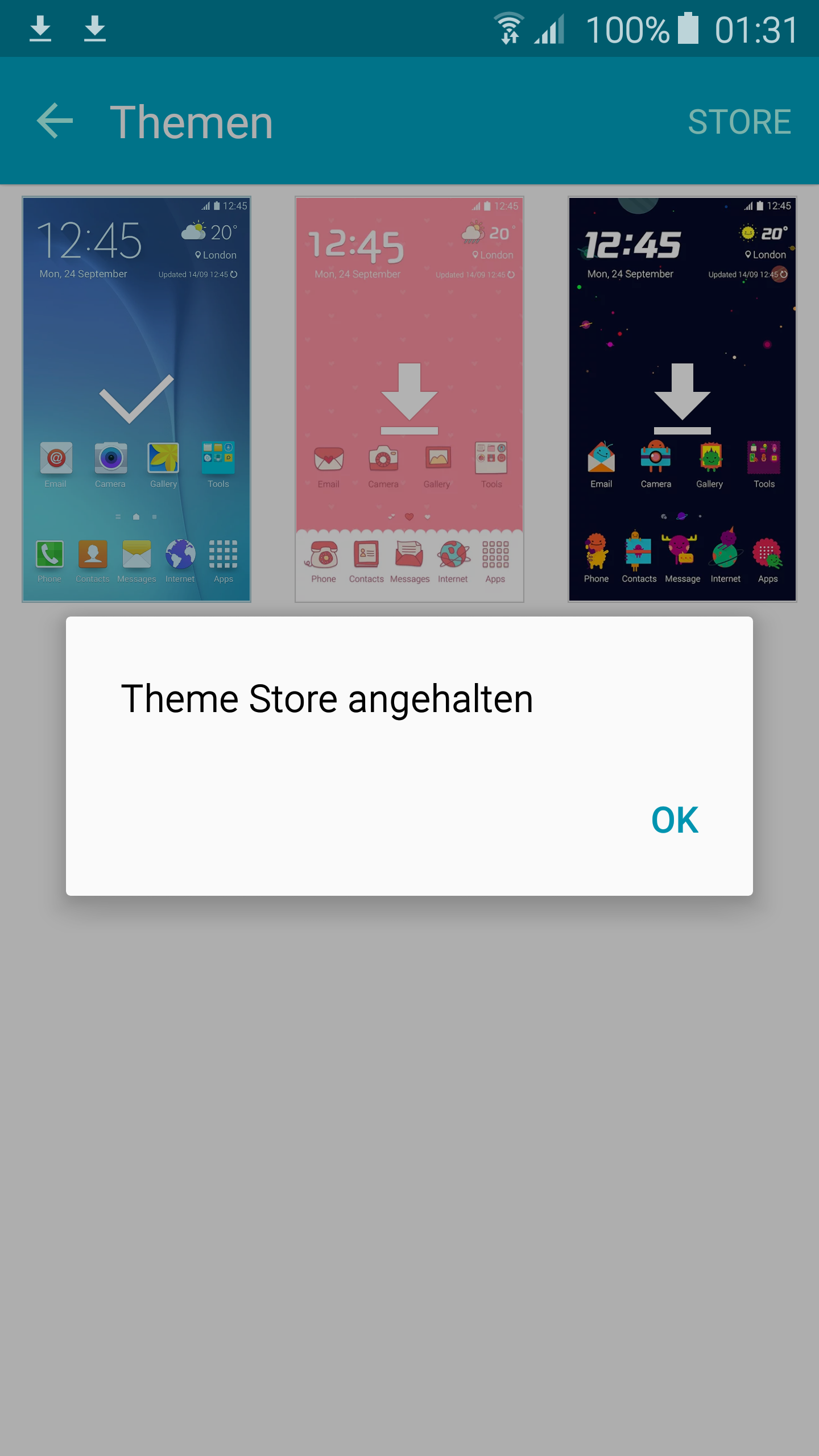This screenshot has width=819, height=1456.
Task: Select the blue default theme with the checkmark
Action: pos(136,399)
